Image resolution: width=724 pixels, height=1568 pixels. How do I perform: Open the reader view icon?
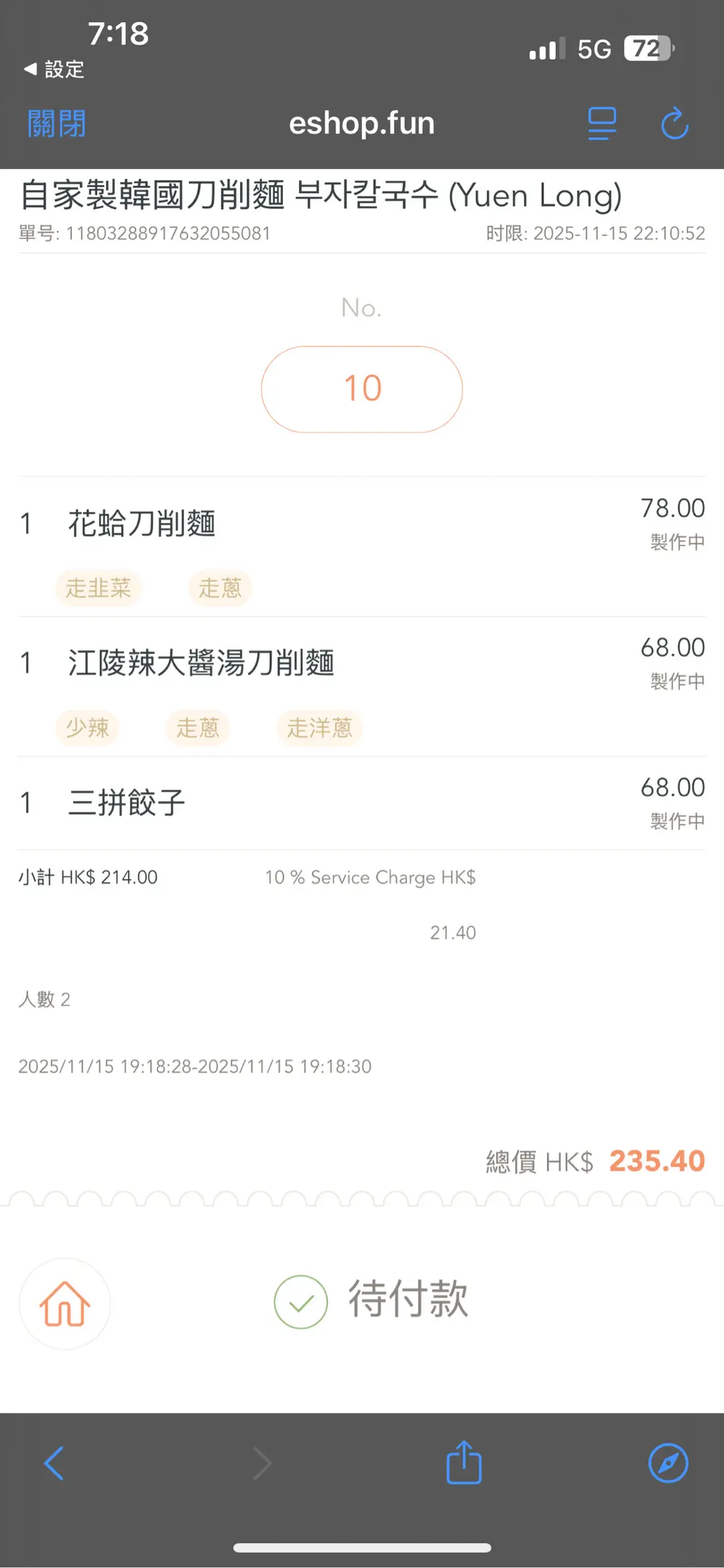[x=601, y=123]
